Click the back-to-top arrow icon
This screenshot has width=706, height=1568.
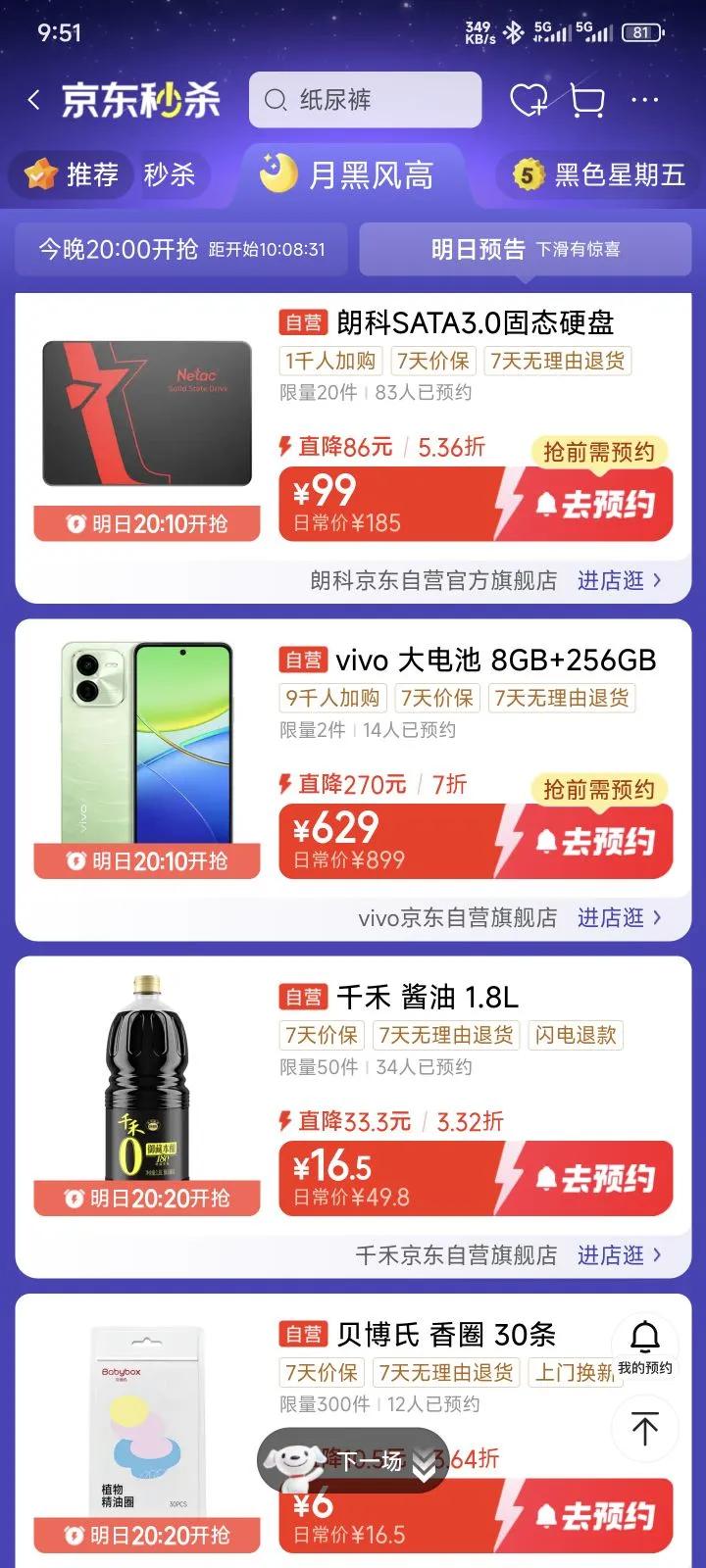[644, 1429]
